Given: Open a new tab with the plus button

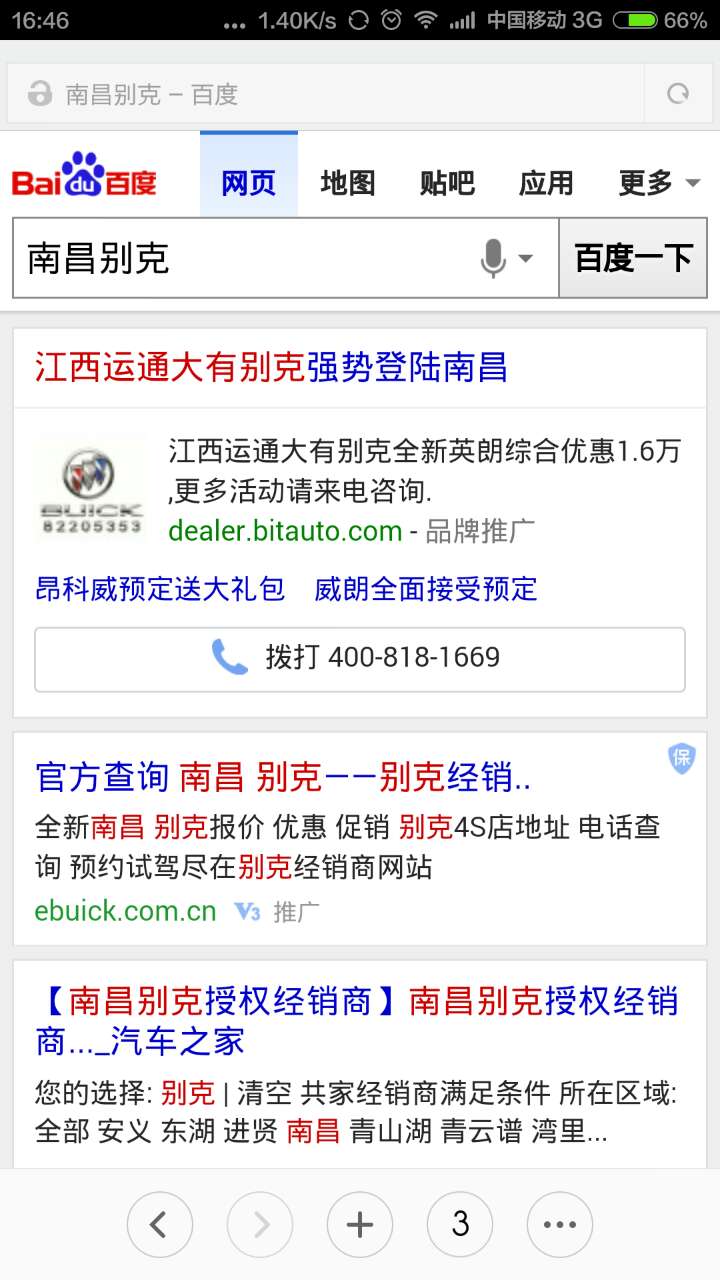Looking at the screenshot, I should [360, 1224].
